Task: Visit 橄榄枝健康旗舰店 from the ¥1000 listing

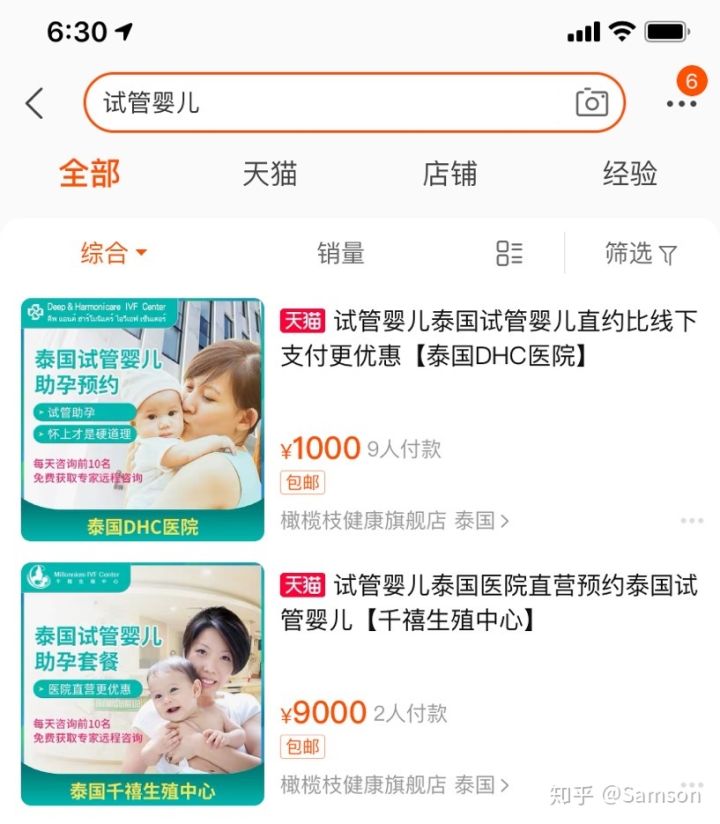Action: 395,520
